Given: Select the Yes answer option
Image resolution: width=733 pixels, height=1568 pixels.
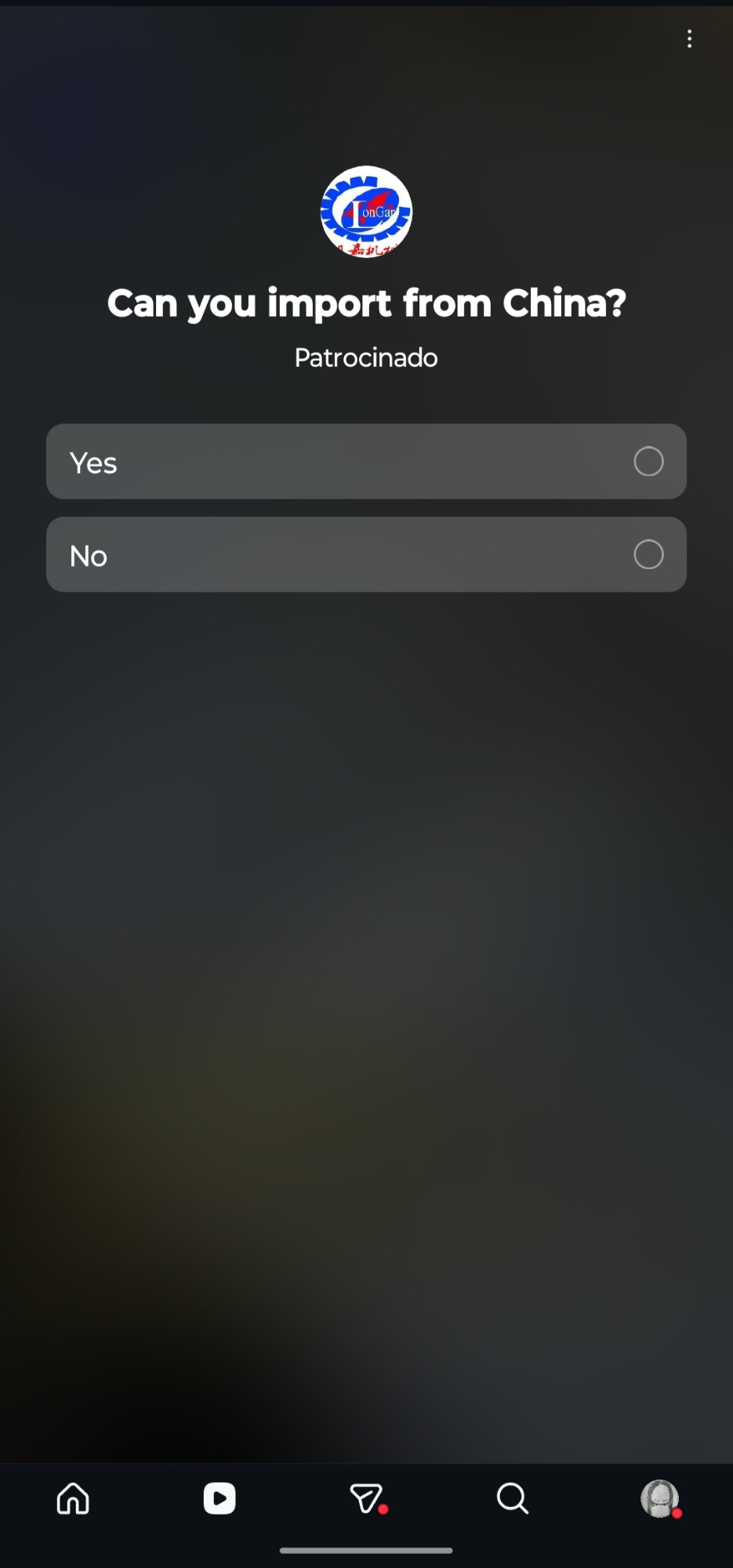Looking at the screenshot, I should pos(366,462).
